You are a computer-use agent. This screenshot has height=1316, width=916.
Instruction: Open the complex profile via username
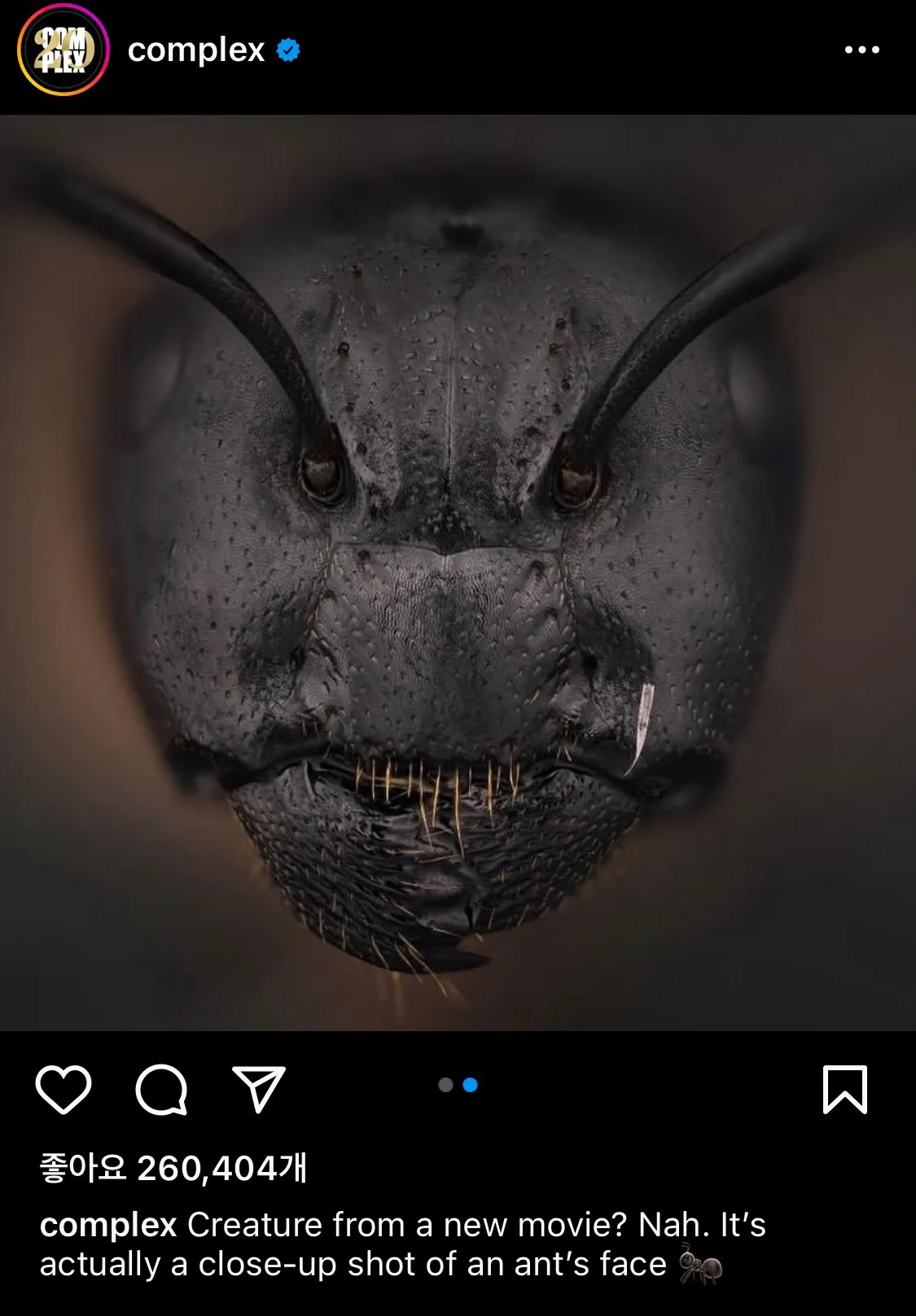click(195, 50)
